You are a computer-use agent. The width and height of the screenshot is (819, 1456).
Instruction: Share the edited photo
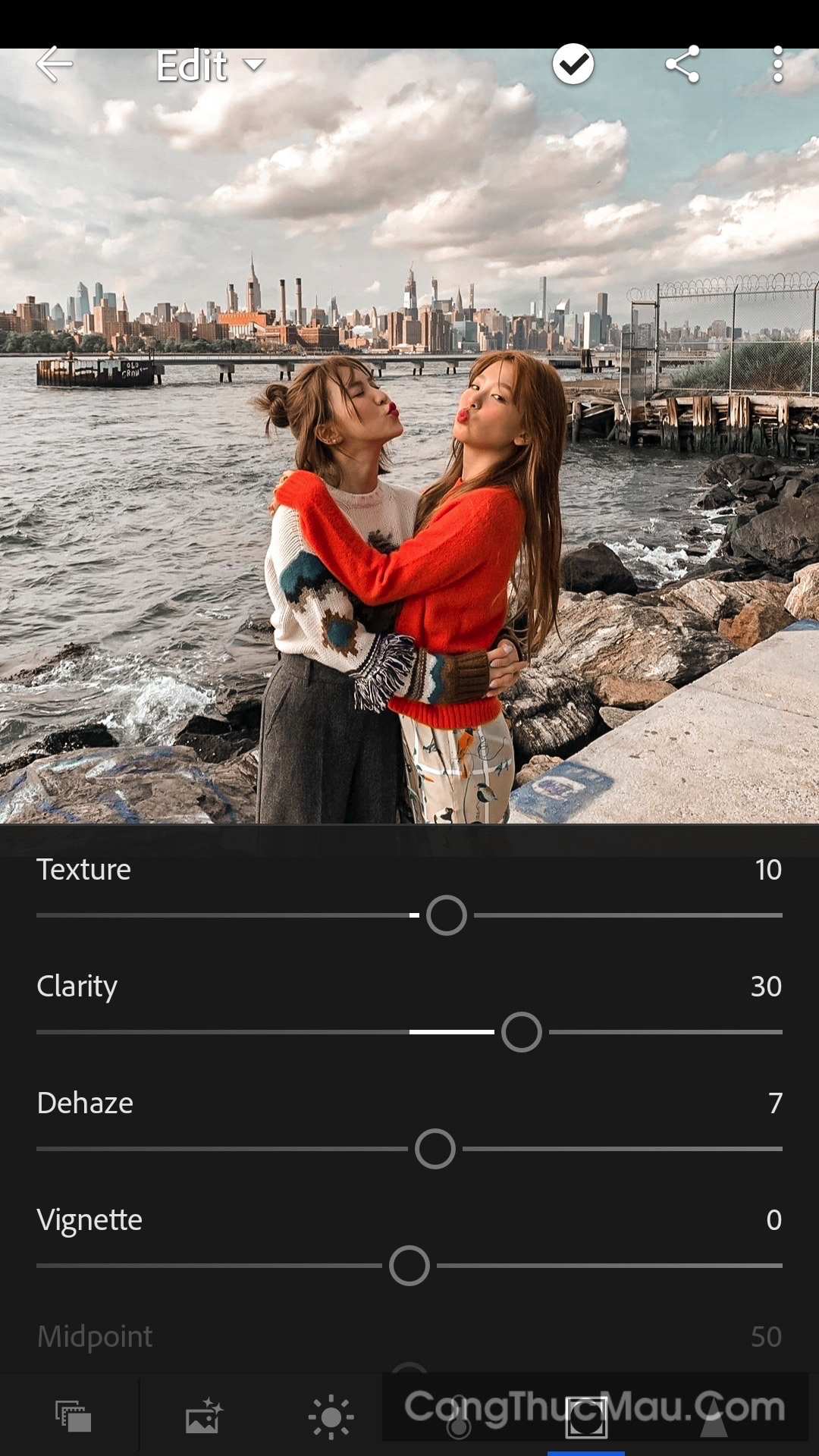click(x=682, y=64)
